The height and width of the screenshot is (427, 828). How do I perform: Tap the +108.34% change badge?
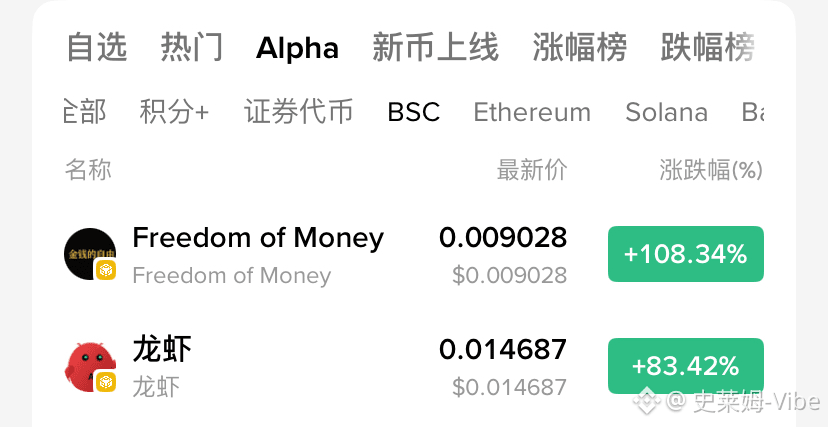[x=685, y=254]
